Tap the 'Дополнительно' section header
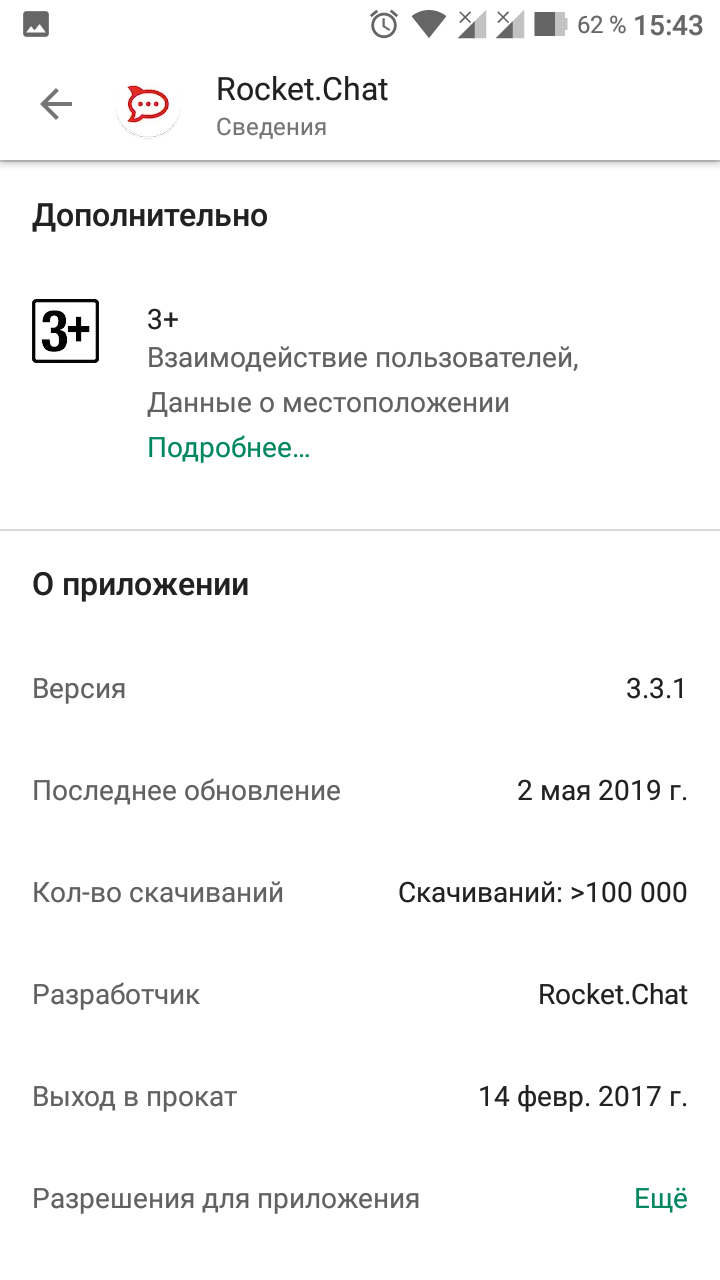720x1280 pixels. (150, 214)
